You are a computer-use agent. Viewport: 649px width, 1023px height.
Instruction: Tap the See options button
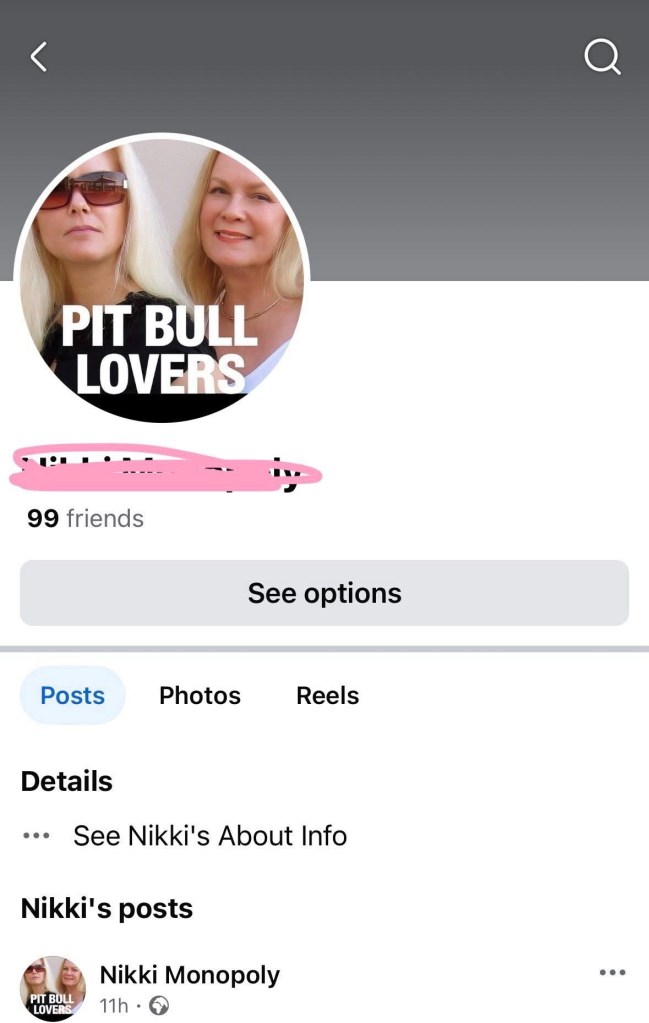click(x=324, y=593)
